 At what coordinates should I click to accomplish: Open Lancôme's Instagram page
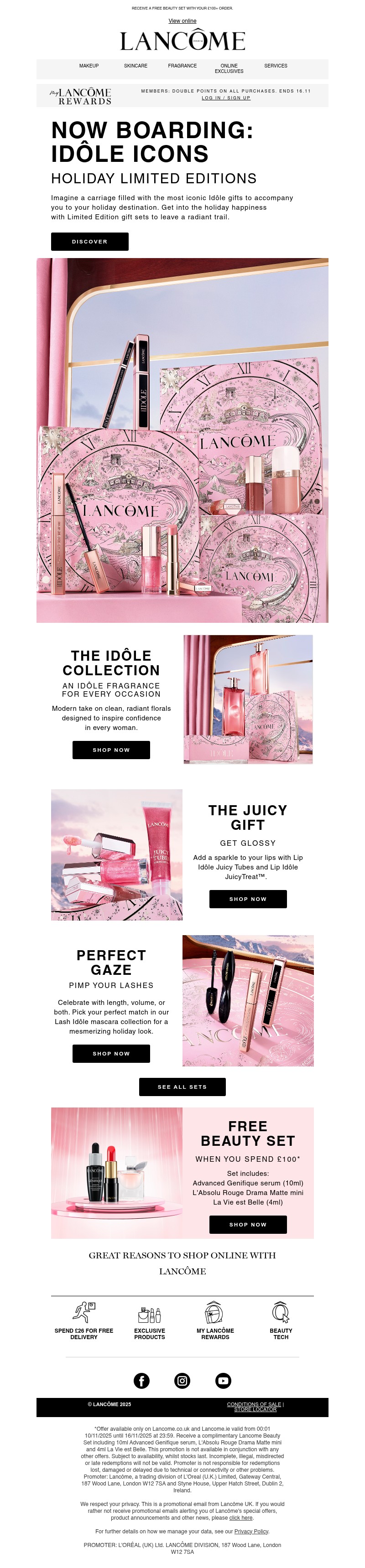coord(182,1381)
